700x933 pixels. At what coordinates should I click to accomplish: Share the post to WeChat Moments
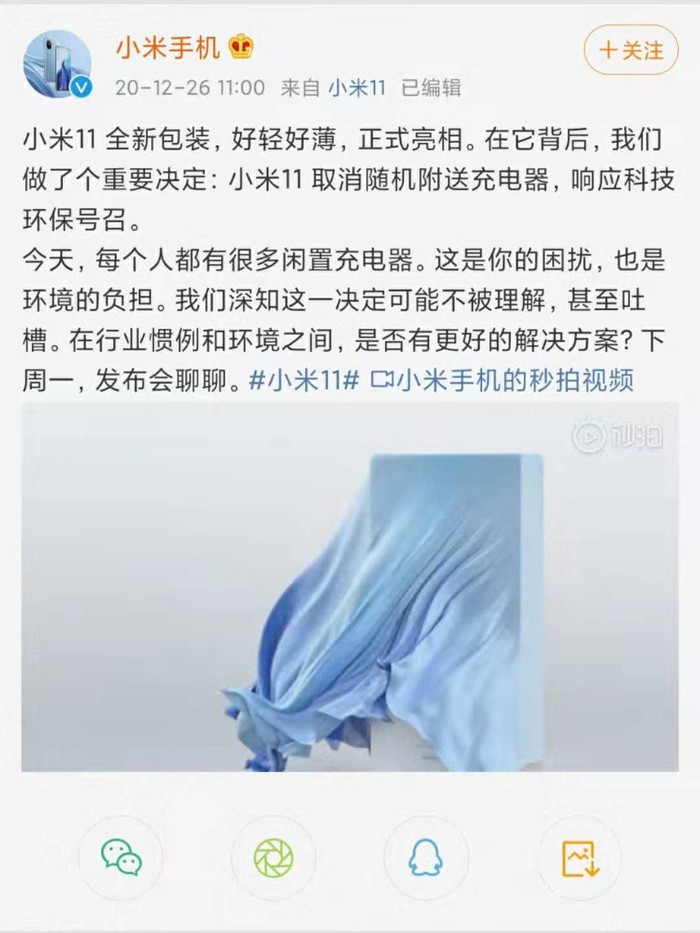[x=273, y=858]
